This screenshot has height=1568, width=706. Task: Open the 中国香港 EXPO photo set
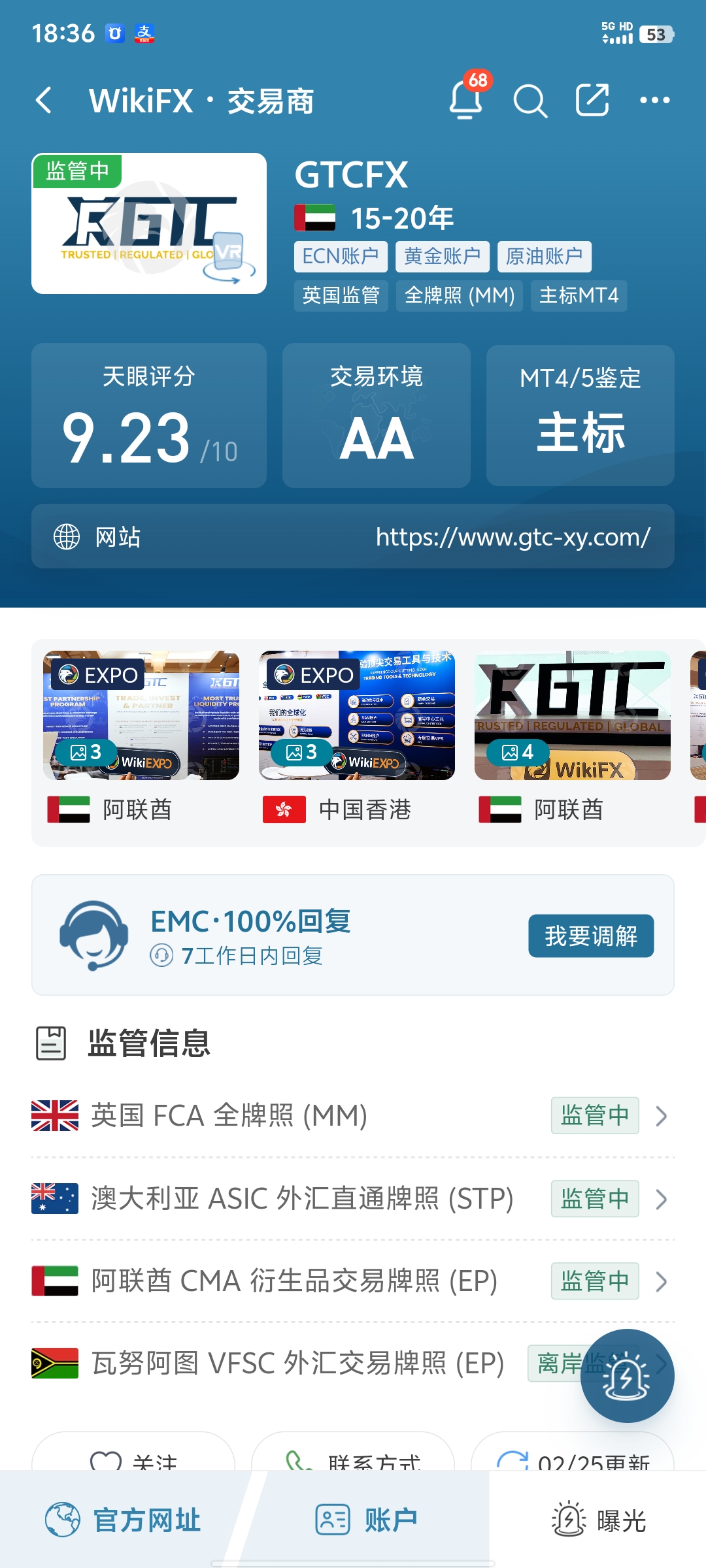point(357,715)
